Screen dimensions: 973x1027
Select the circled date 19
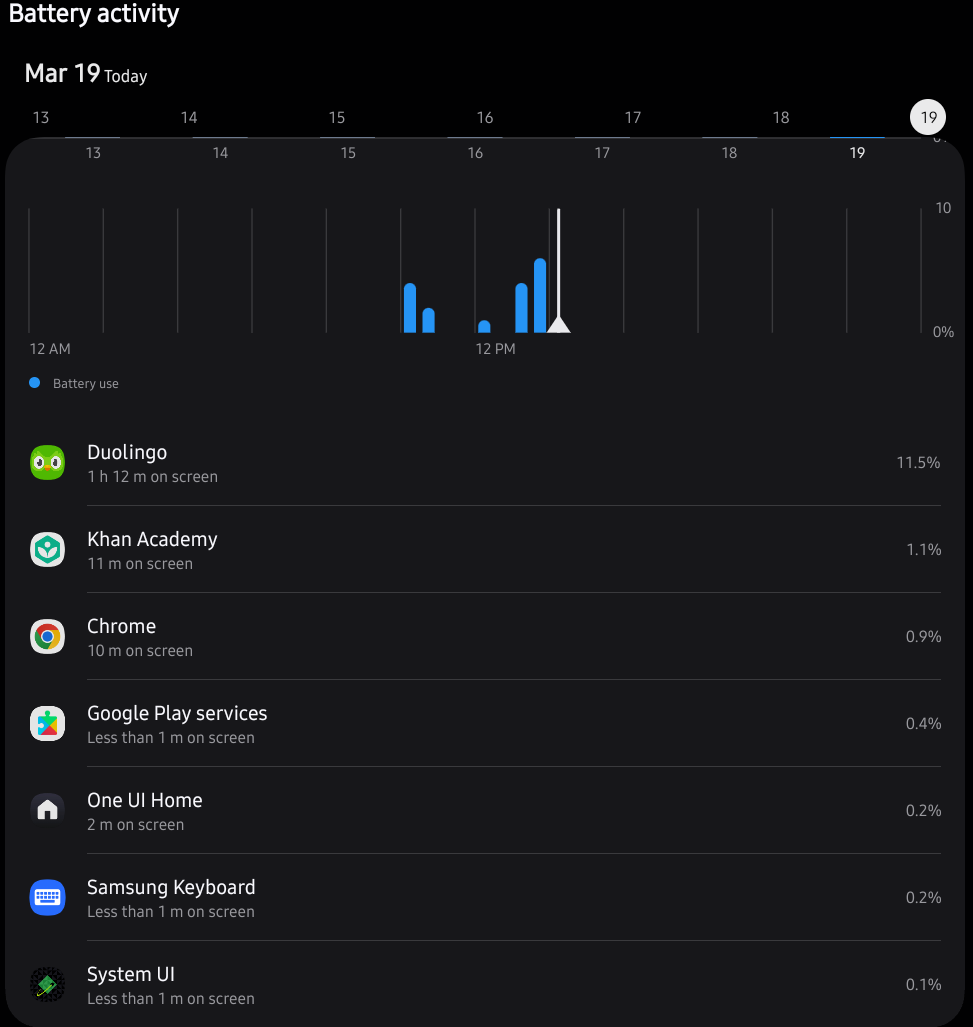click(x=928, y=117)
